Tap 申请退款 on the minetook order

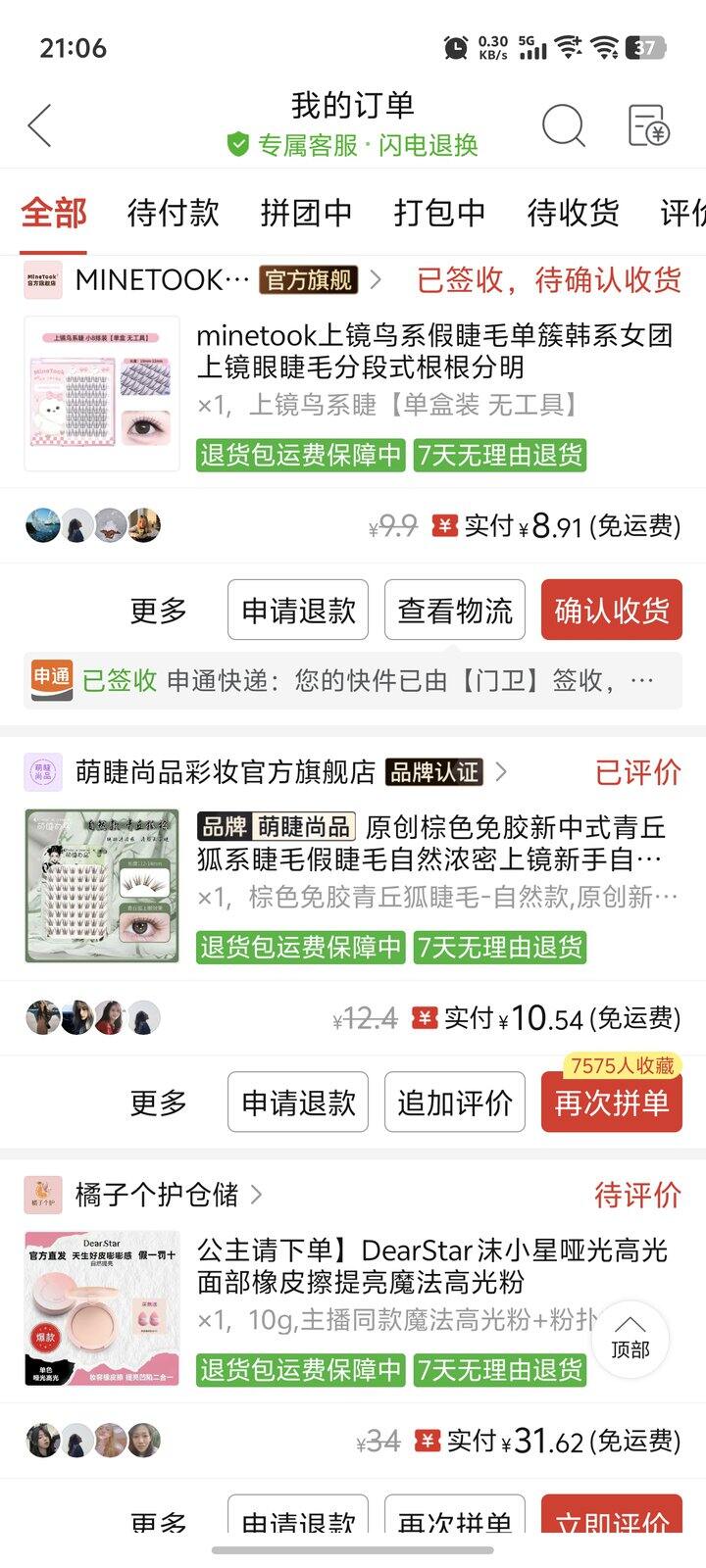click(298, 611)
